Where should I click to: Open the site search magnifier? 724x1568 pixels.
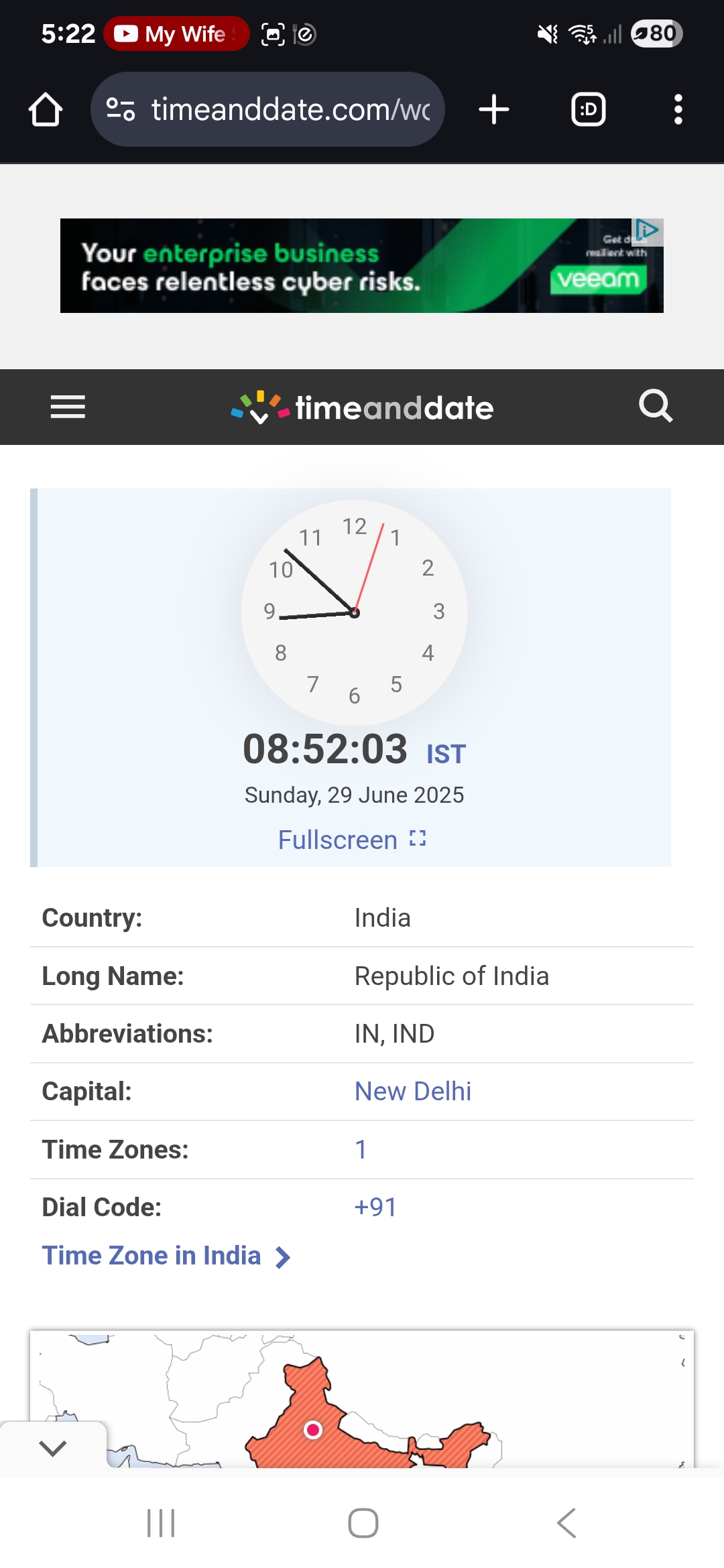click(656, 406)
